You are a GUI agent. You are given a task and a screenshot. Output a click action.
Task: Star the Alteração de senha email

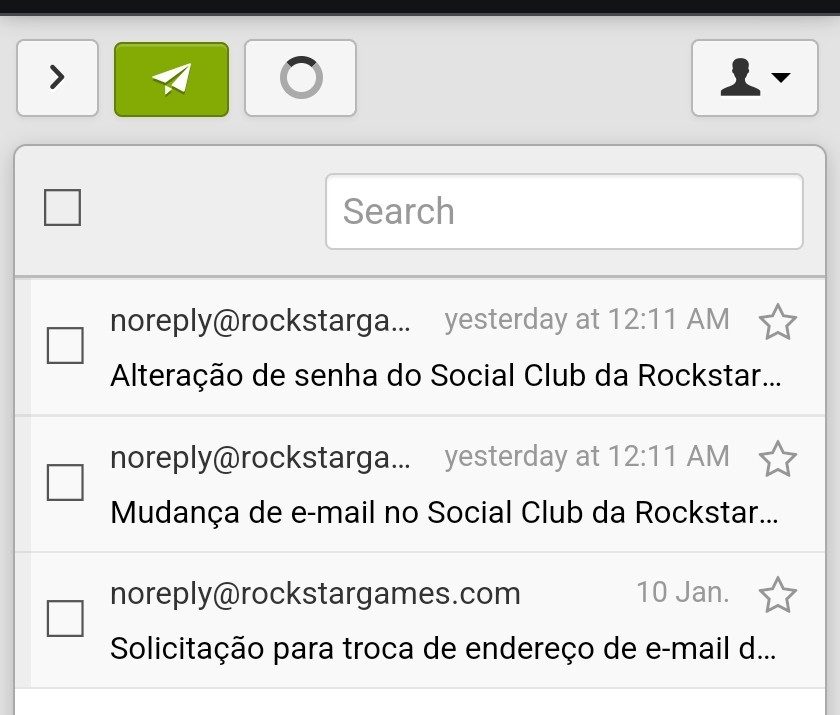[777, 323]
